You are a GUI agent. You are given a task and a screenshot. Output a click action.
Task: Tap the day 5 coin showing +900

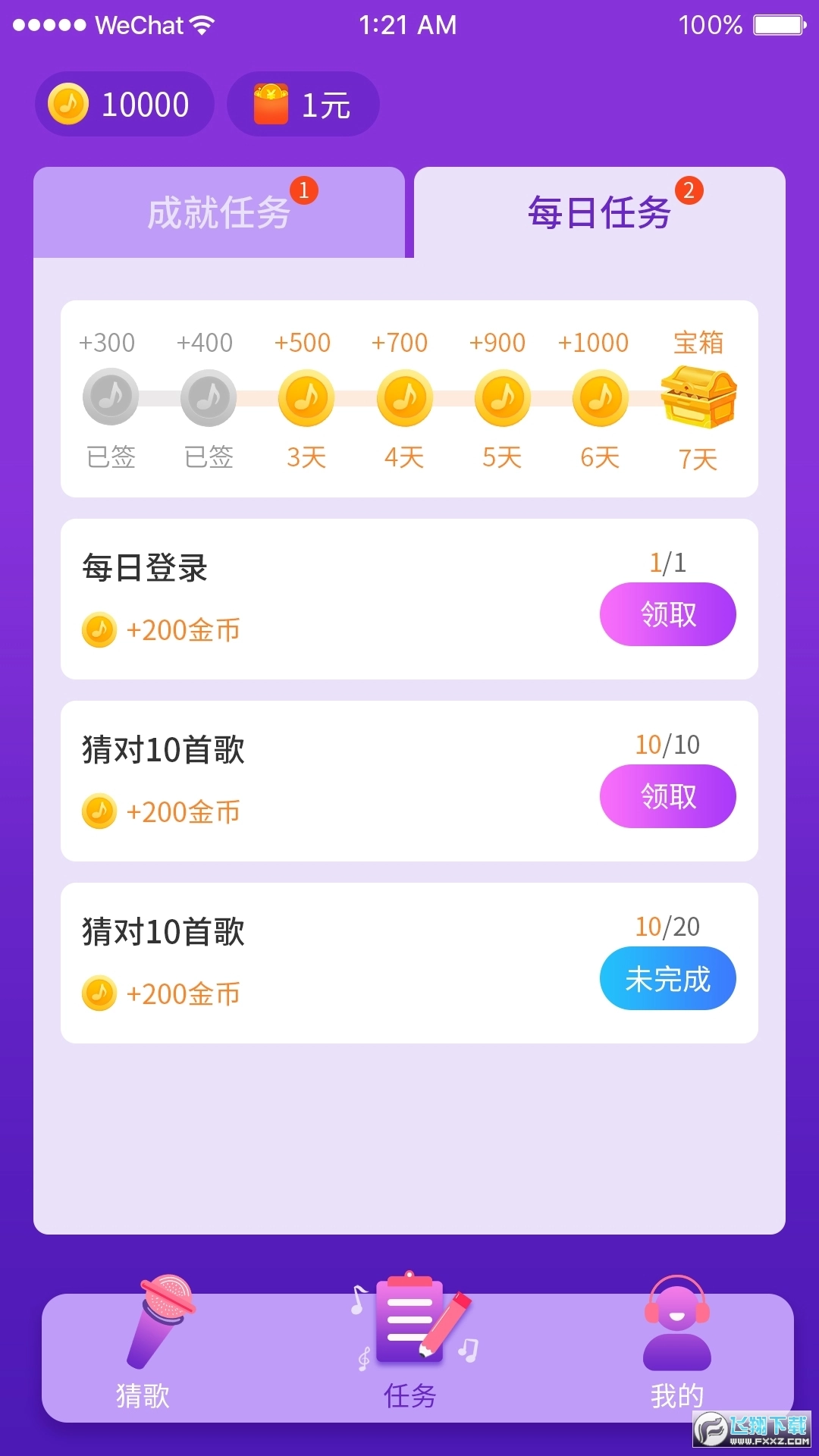pos(500,397)
